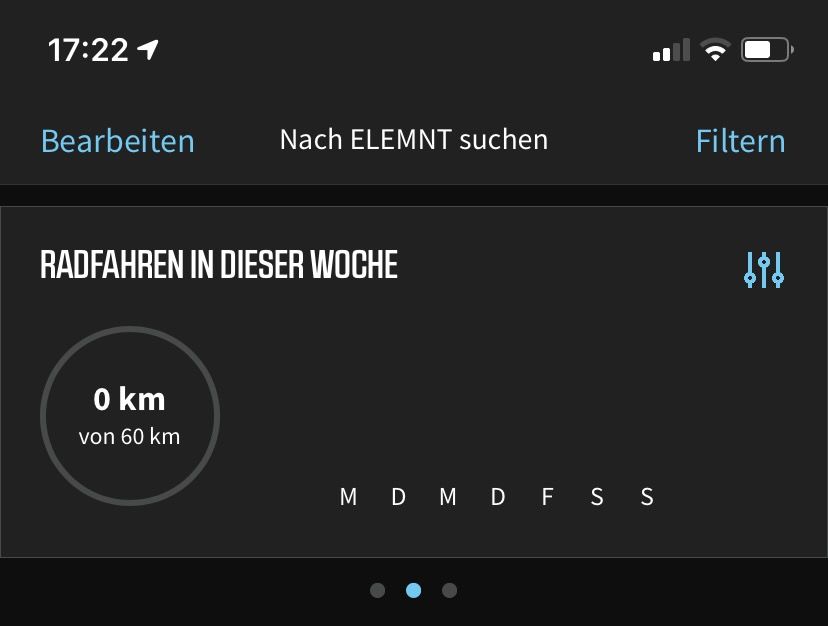The height and width of the screenshot is (626, 828).
Task: Open weekly cycling goal settings sliders
Action: 764,269
